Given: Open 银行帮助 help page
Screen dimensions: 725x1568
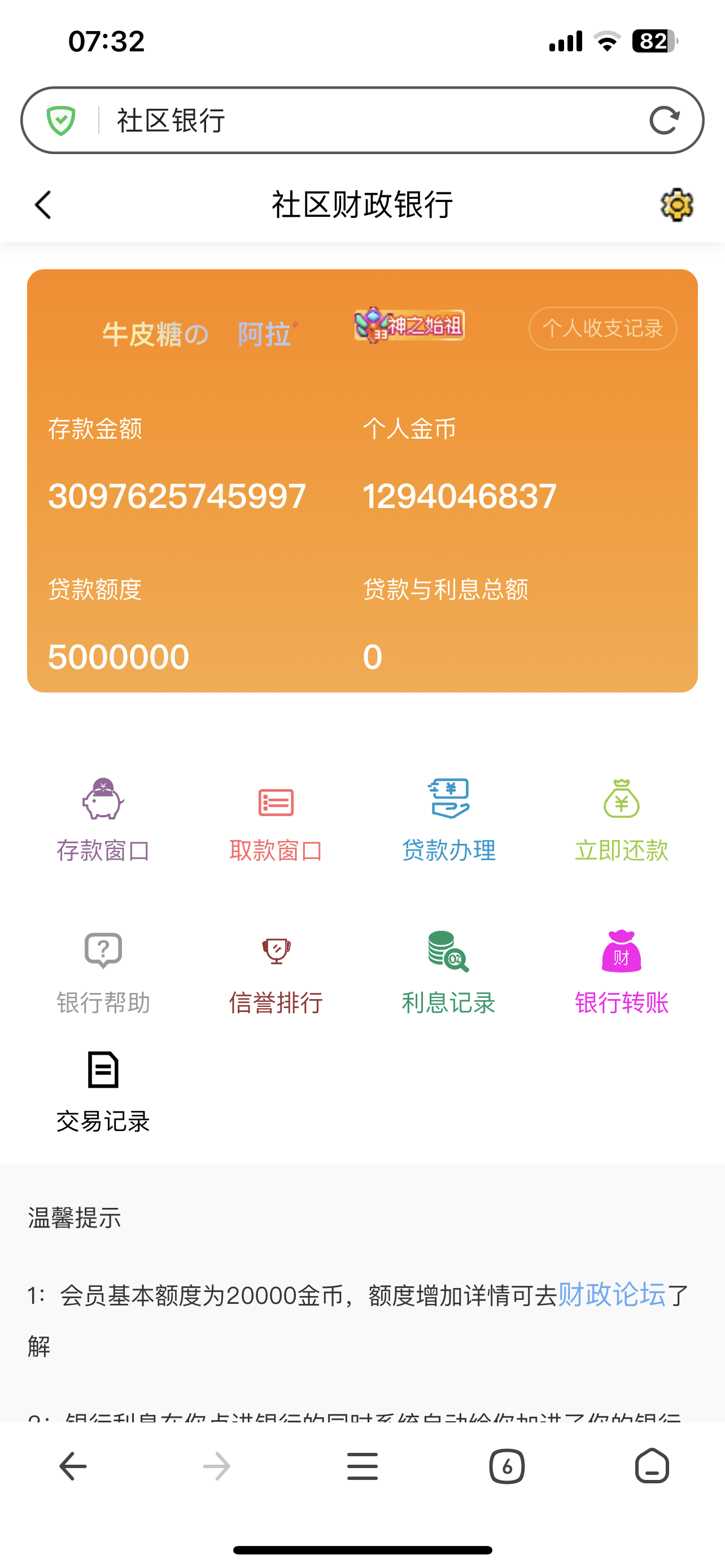Looking at the screenshot, I should tap(103, 971).
